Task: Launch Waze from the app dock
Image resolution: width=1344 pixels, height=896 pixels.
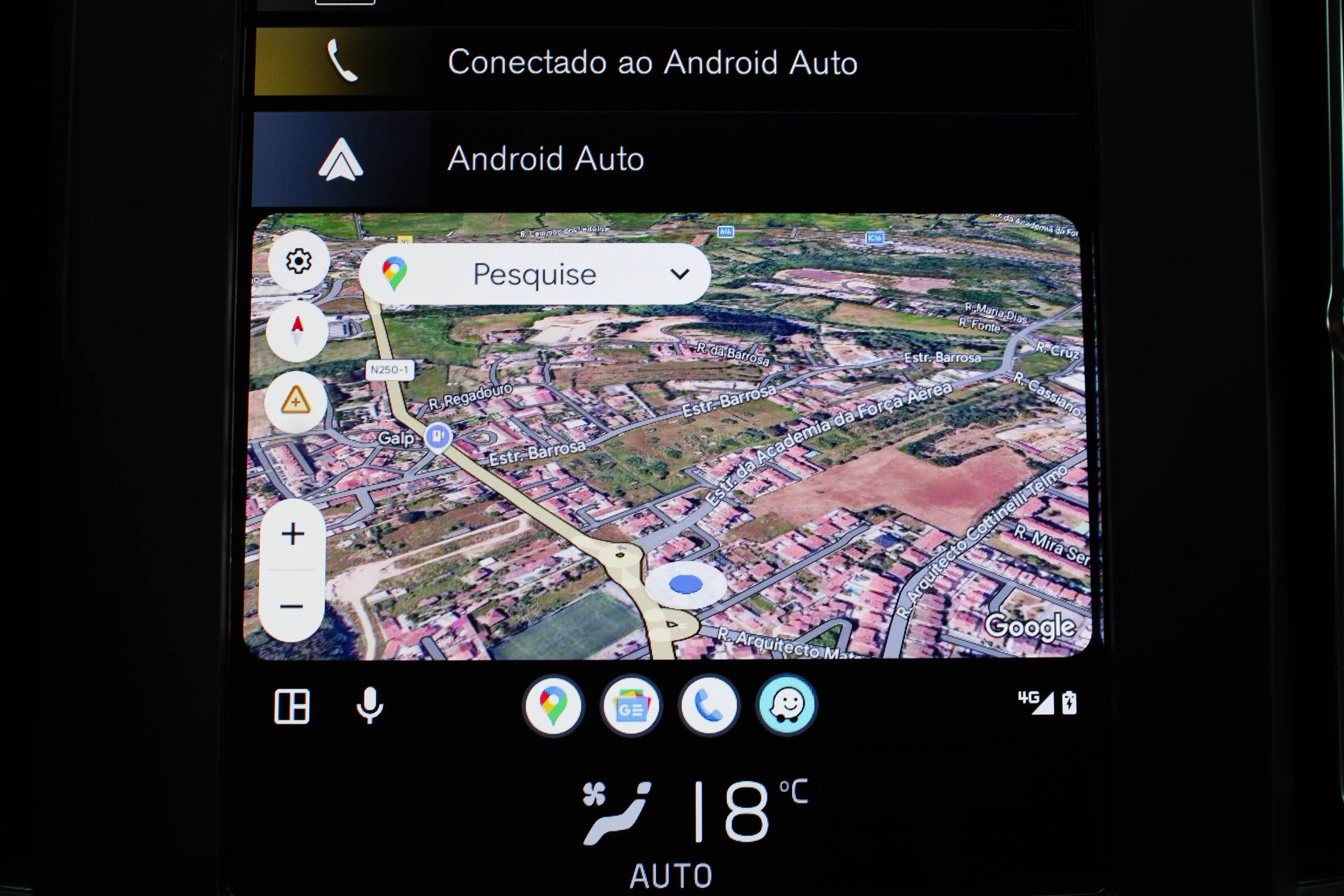Action: point(787,706)
